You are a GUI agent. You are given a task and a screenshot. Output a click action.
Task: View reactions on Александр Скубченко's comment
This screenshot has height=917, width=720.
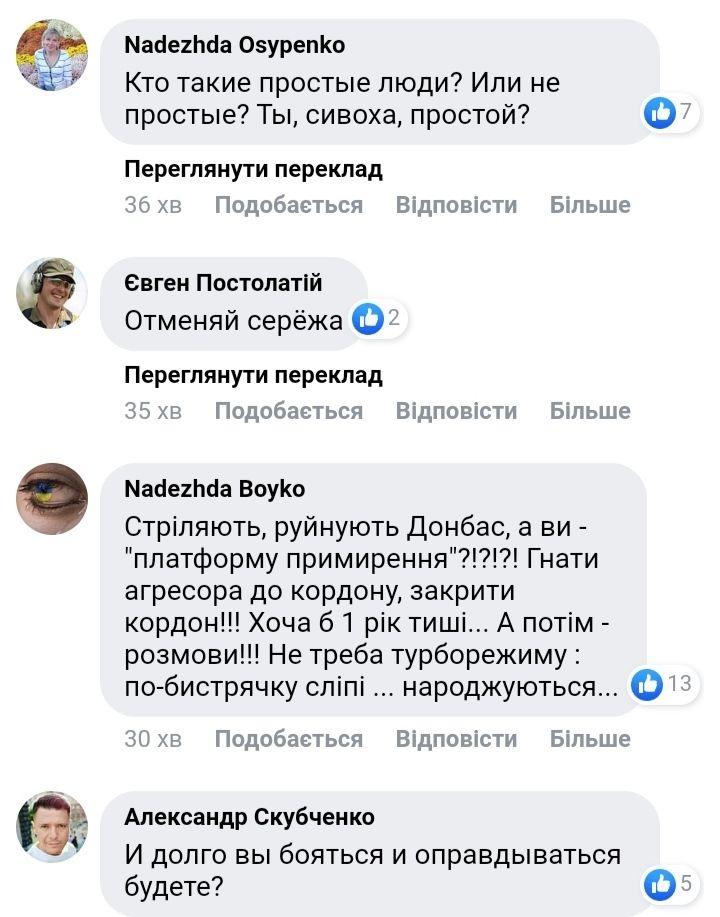coord(669,883)
